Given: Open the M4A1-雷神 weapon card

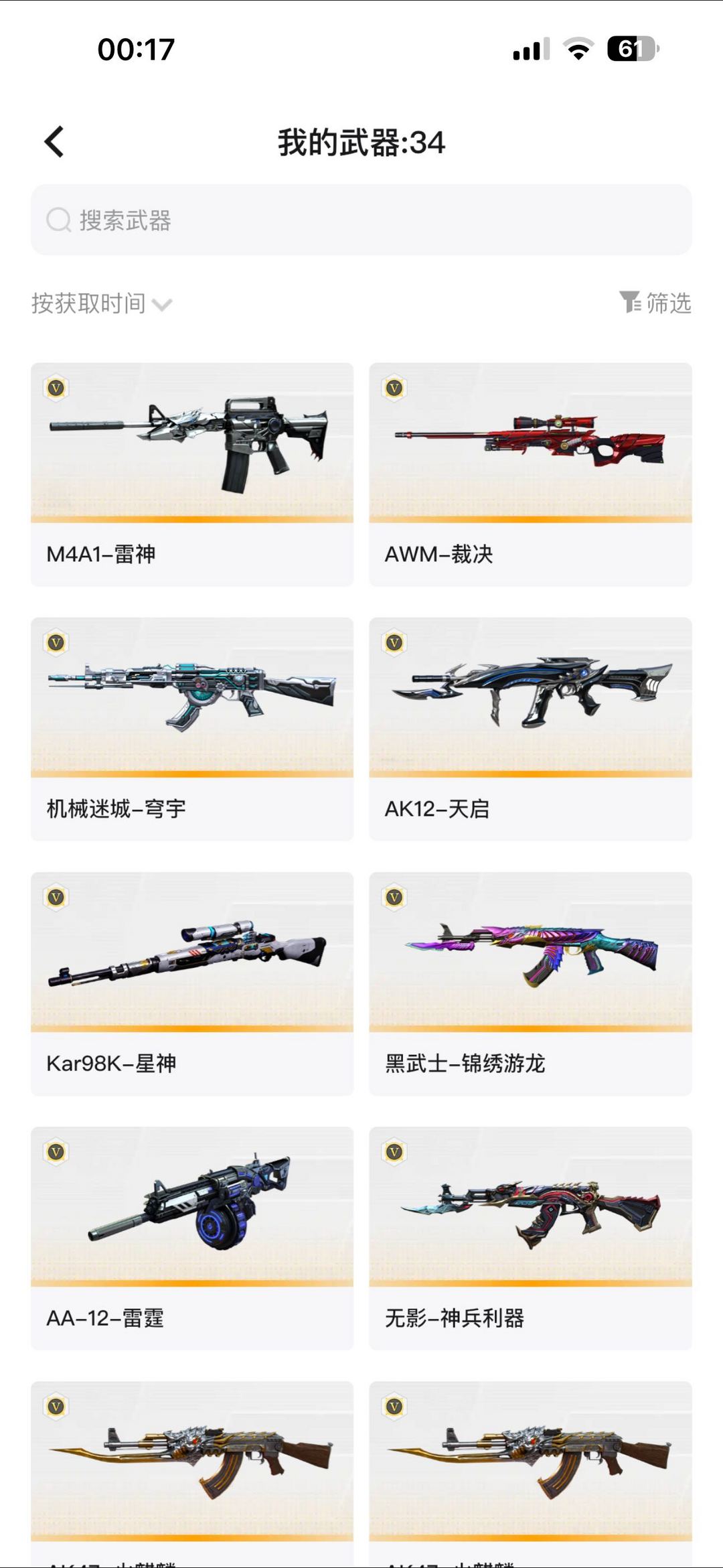Looking at the screenshot, I should coord(192,475).
